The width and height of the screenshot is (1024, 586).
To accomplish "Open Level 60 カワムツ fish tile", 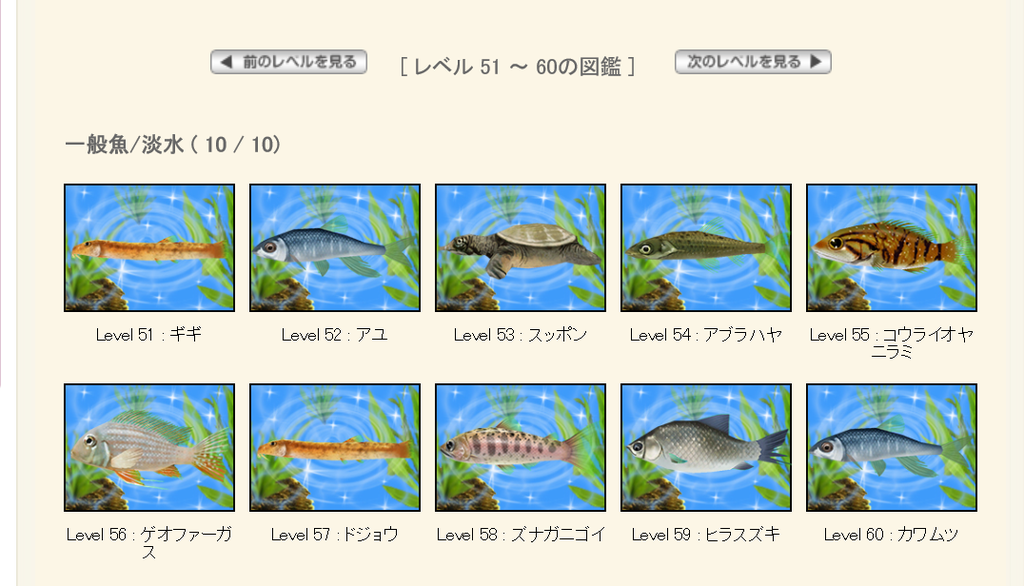I will click(891, 447).
